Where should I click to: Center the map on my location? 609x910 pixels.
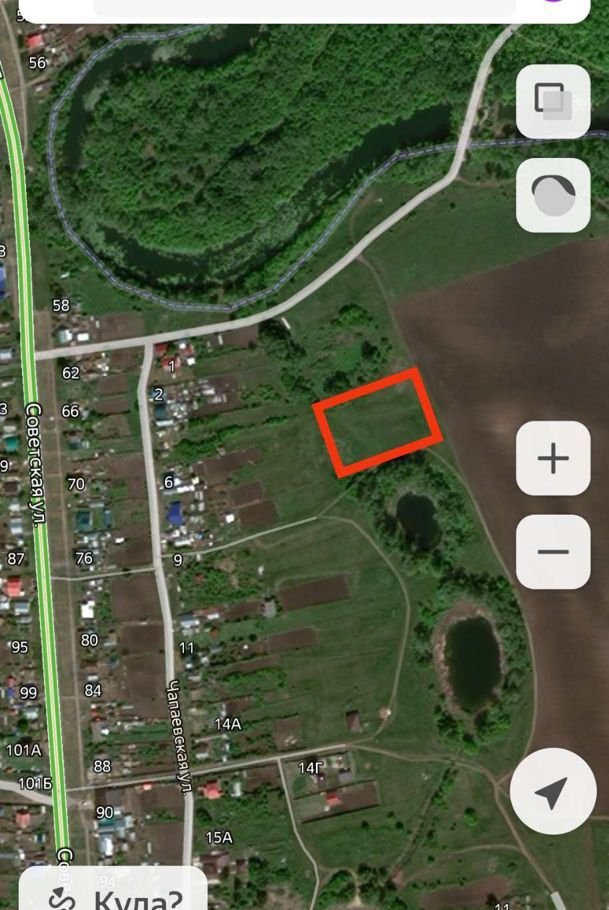(x=552, y=792)
